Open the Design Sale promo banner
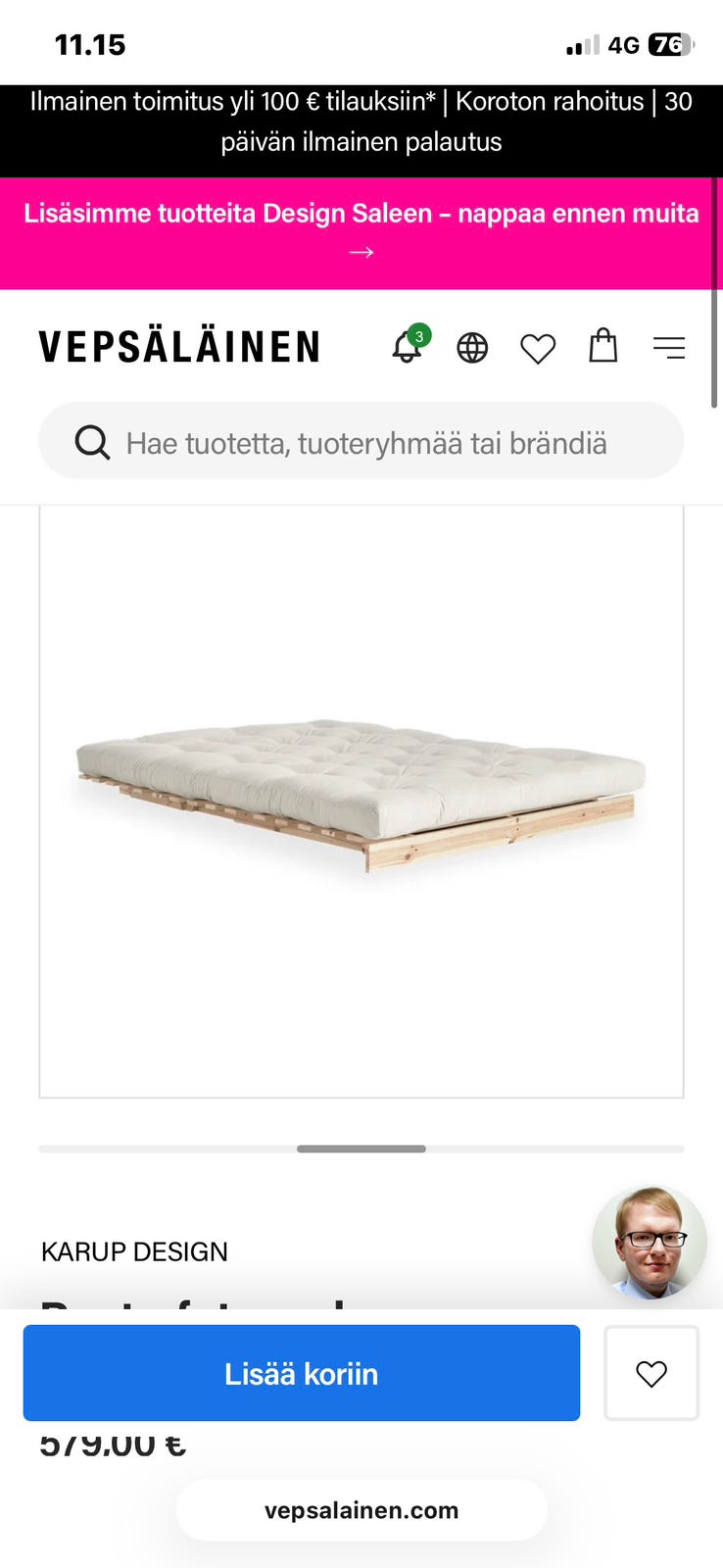 point(361,232)
